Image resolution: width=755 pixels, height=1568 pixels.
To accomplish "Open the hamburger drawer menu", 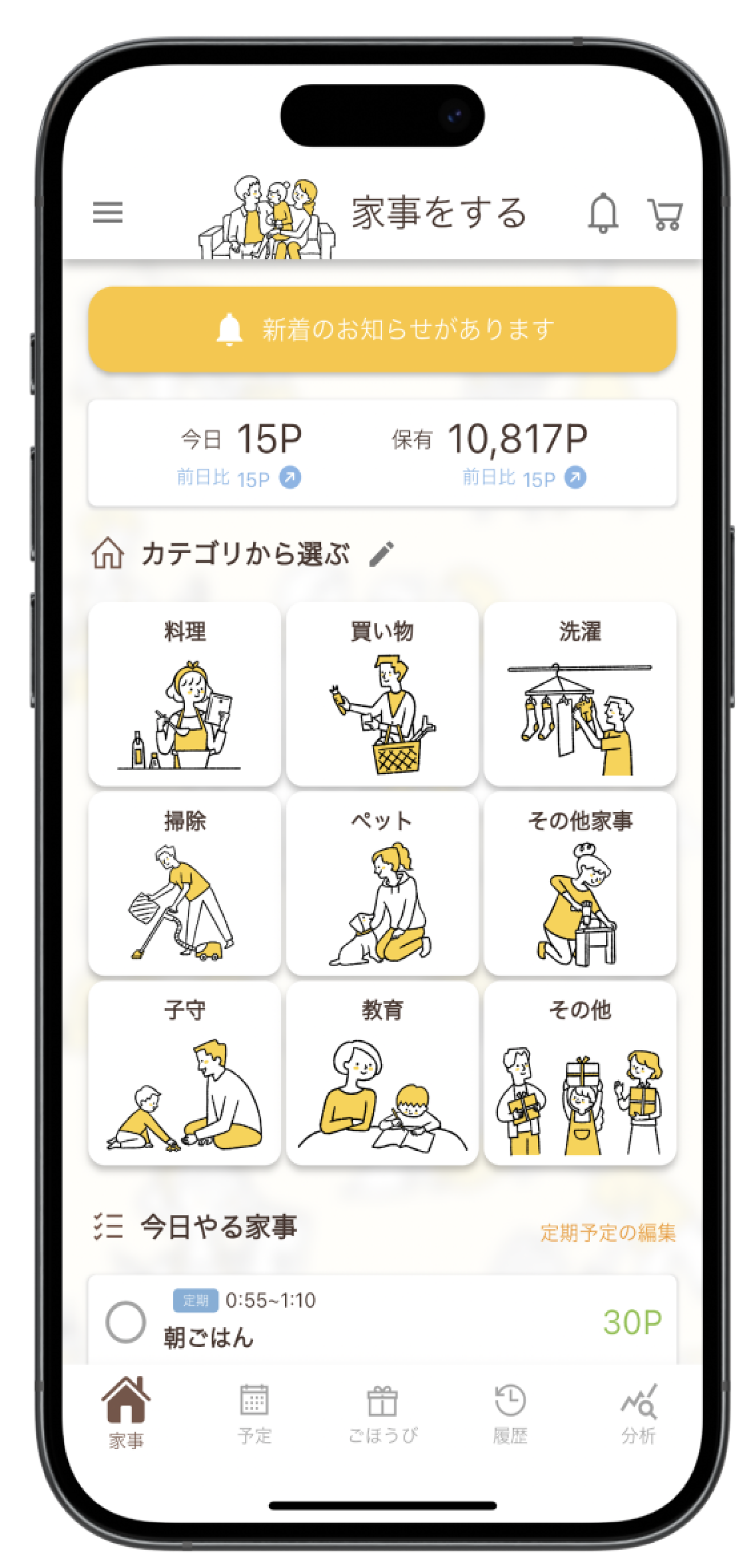I will 107,212.
